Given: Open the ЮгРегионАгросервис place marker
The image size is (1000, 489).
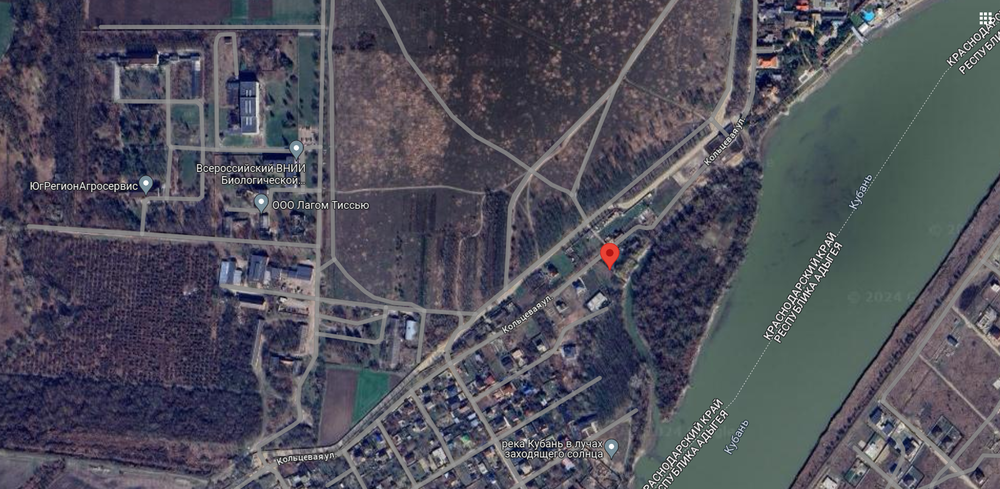Looking at the screenshot, I should coord(146,184).
